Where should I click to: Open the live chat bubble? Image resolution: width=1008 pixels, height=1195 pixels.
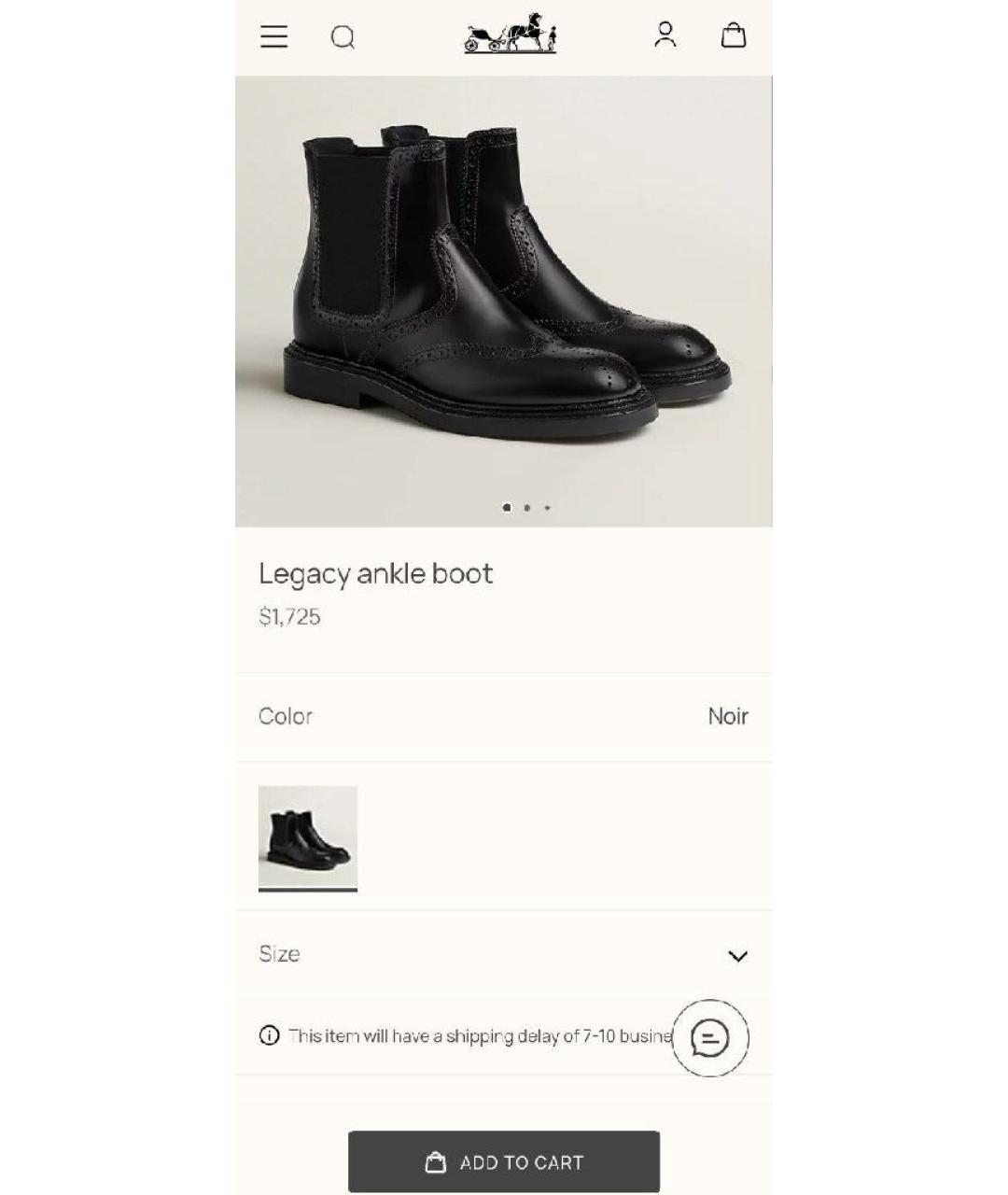[x=710, y=1038]
